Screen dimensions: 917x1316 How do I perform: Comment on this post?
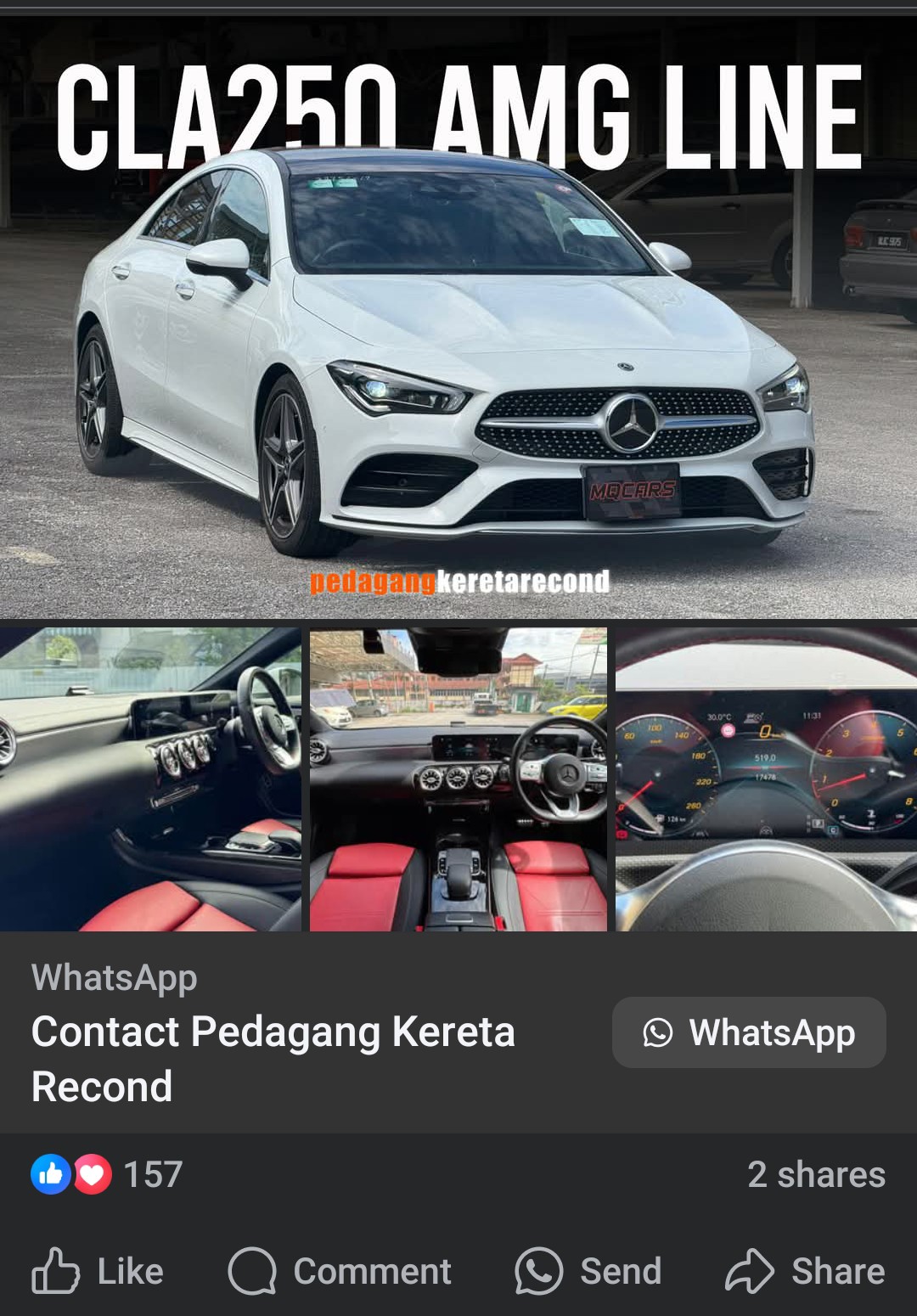tap(340, 1271)
